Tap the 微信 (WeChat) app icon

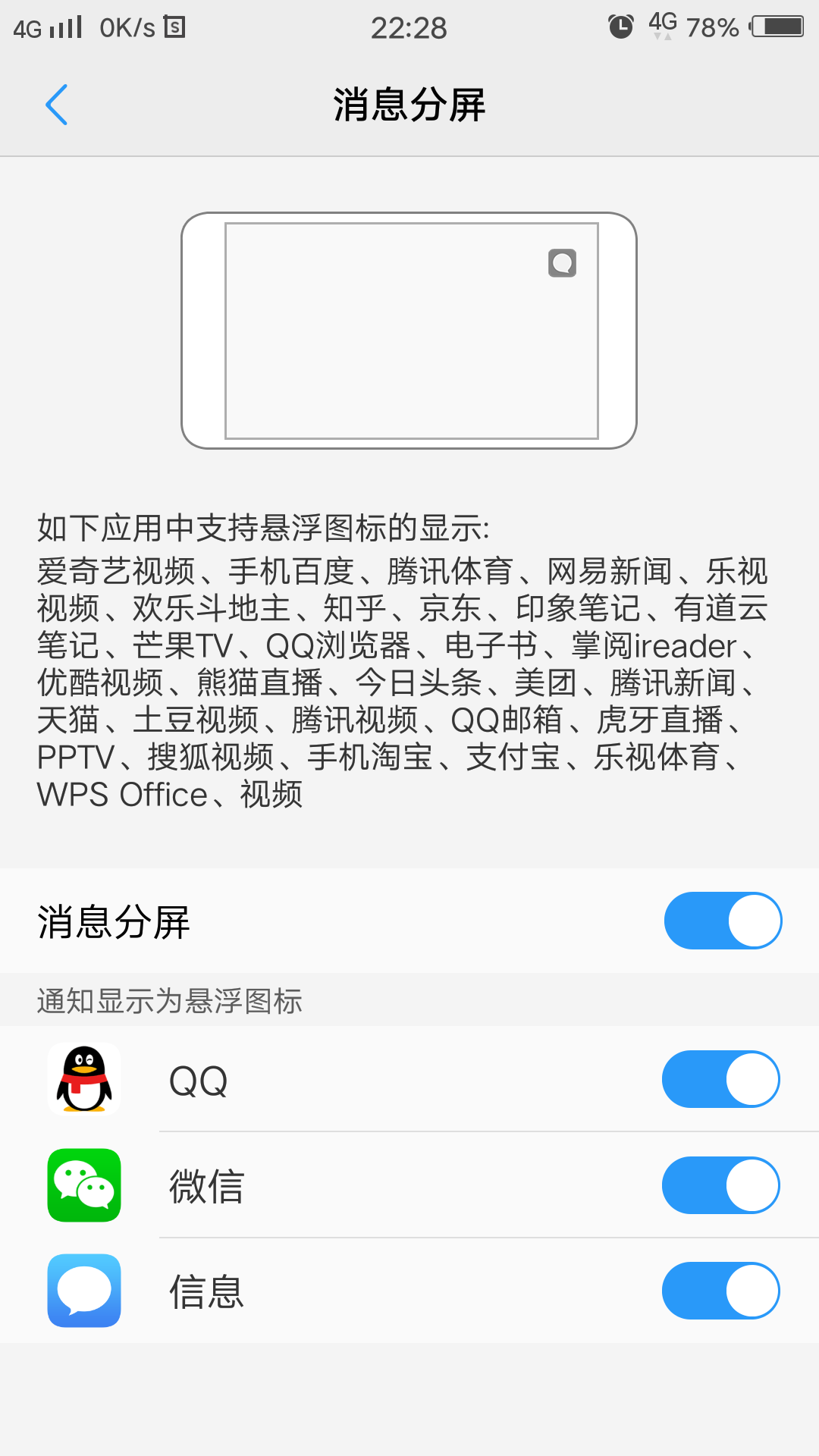click(83, 1186)
